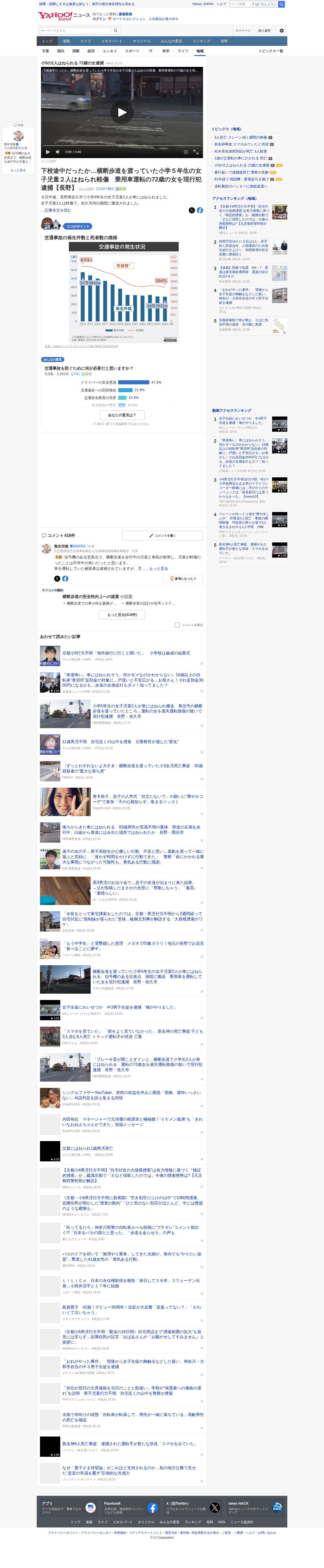Tap the 参考になった button
The image size is (324, 1568).
[x=182, y=578]
